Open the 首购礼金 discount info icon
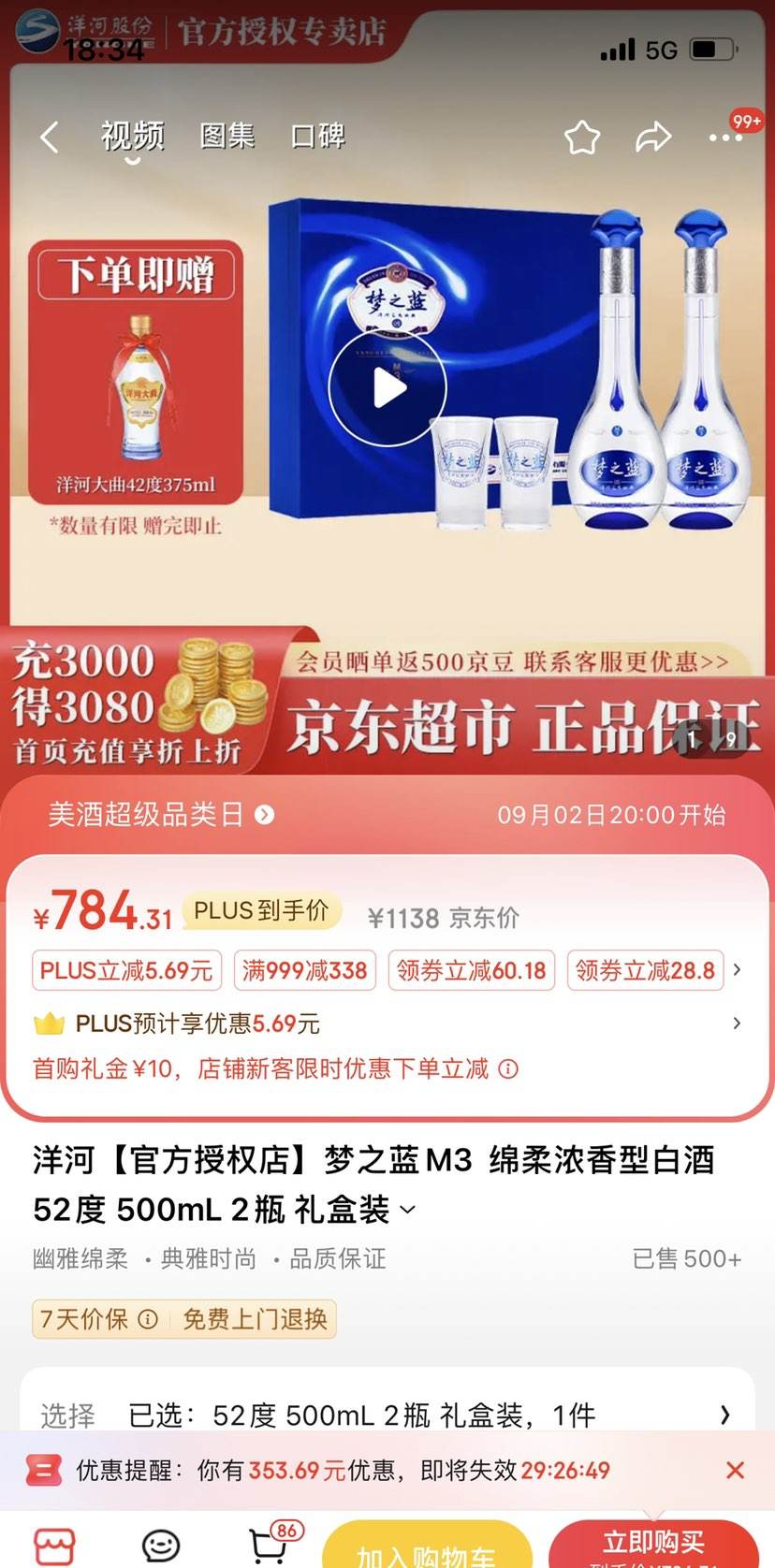The image size is (775, 1568). point(506,1068)
